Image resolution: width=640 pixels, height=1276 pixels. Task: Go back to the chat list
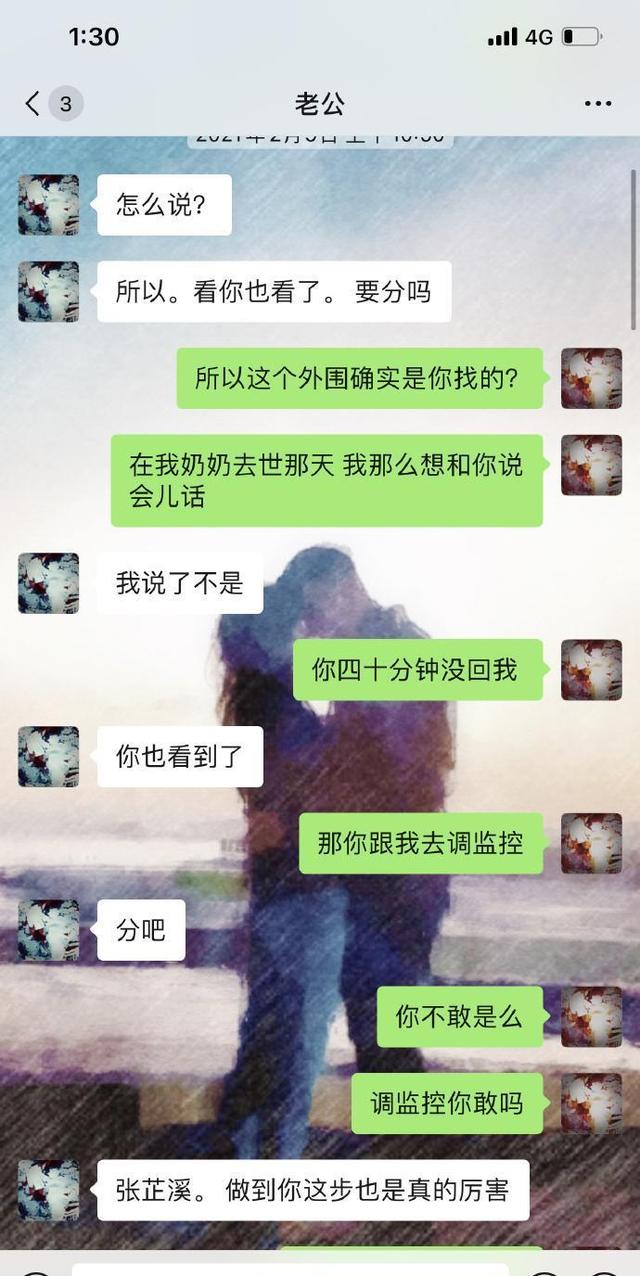[34, 103]
